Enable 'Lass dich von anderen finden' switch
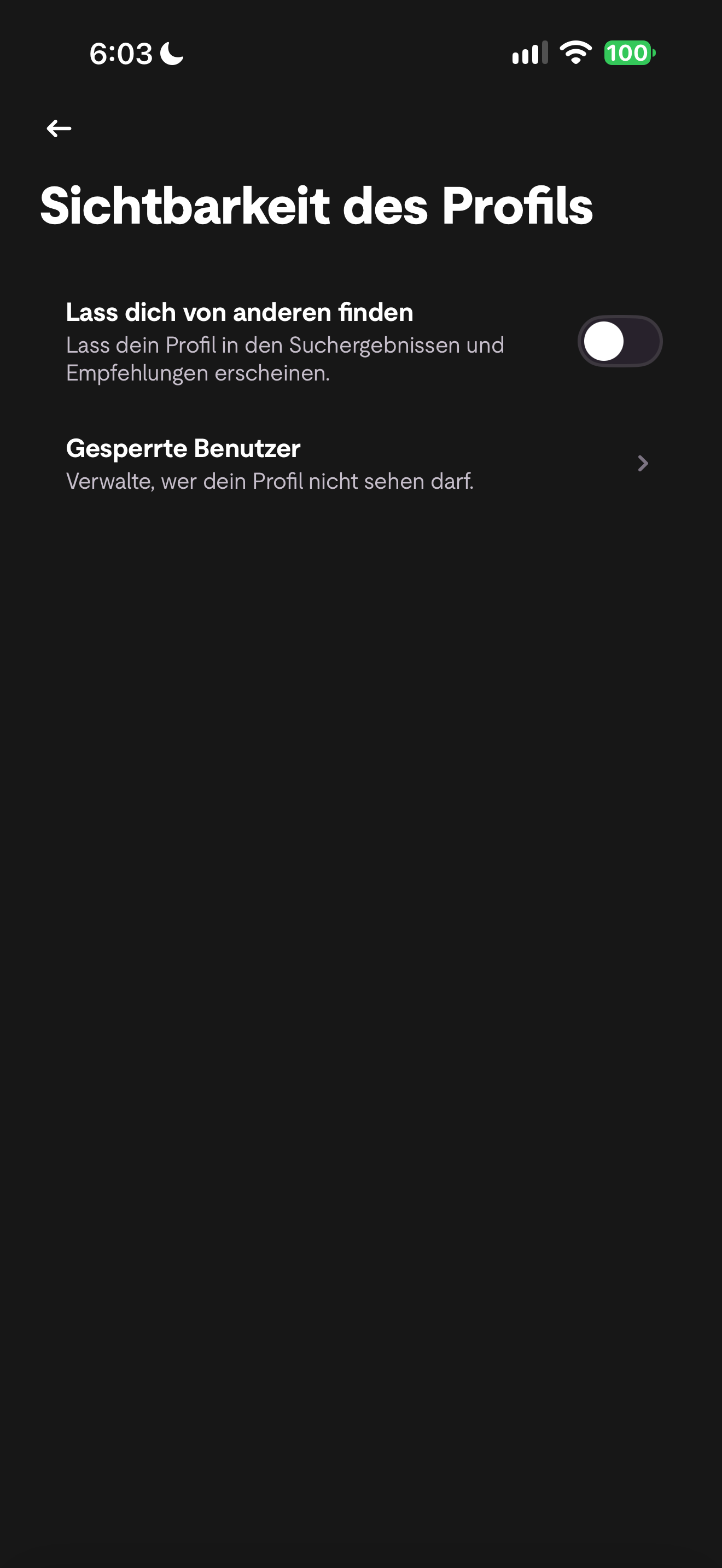Viewport: 722px width, 1568px height. pos(620,341)
